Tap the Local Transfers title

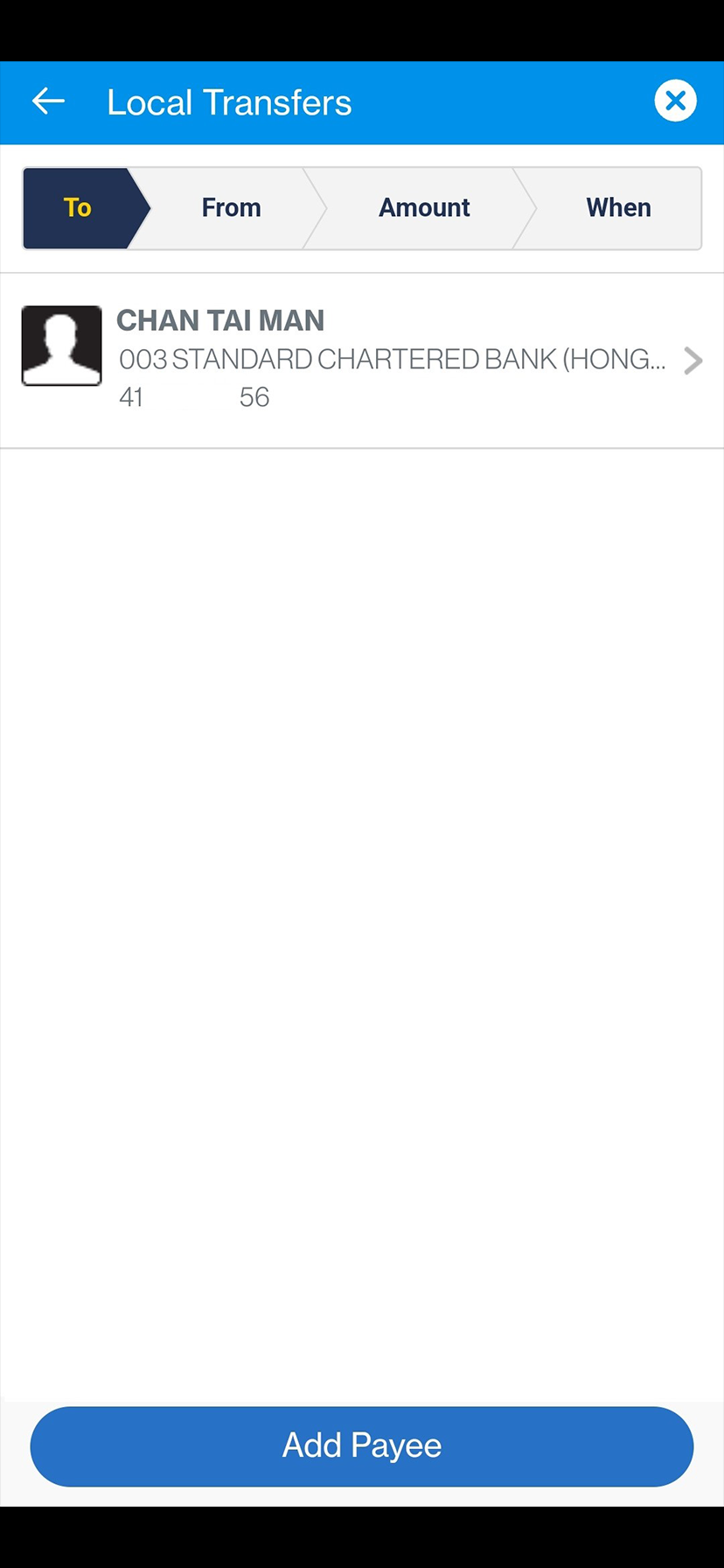[x=229, y=101]
